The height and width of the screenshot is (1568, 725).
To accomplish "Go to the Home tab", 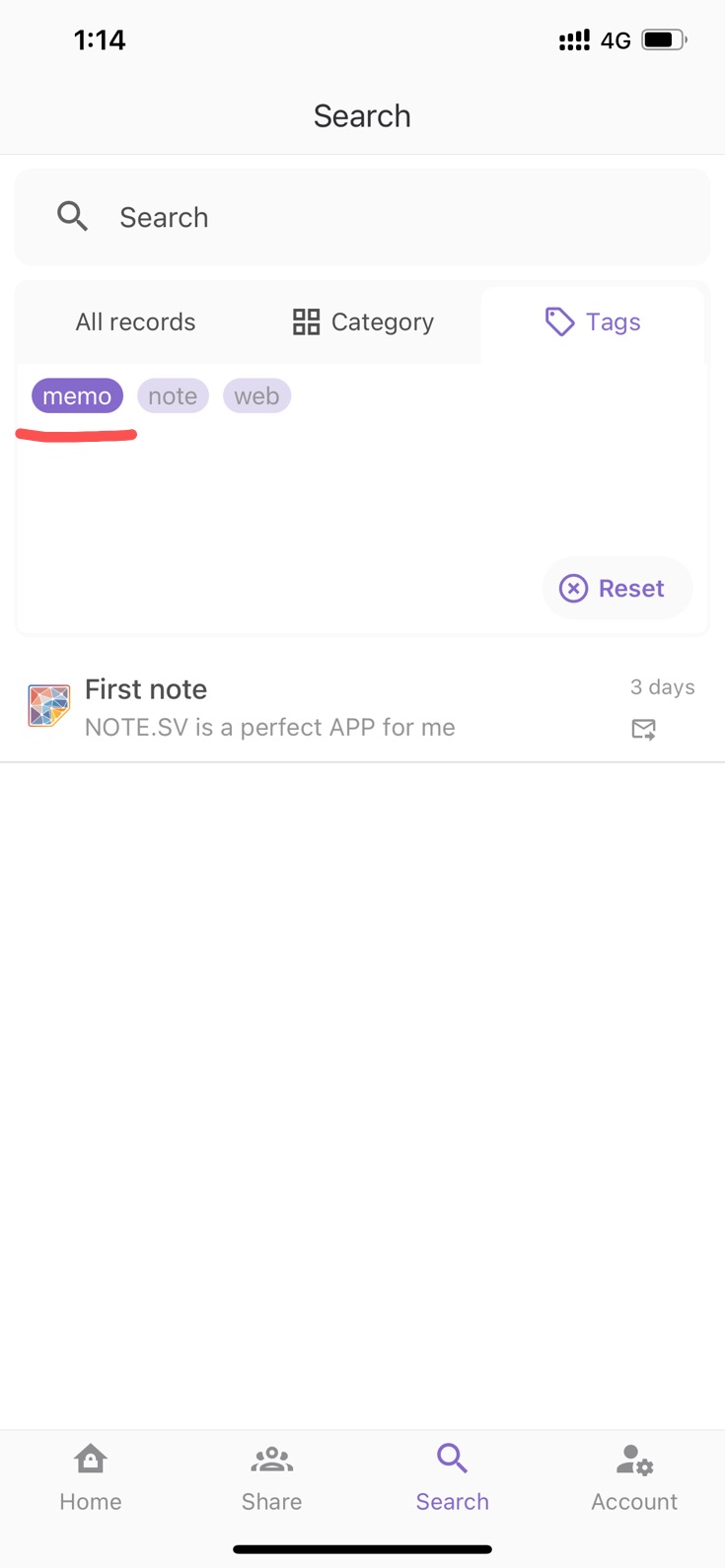I will (x=91, y=1477).
